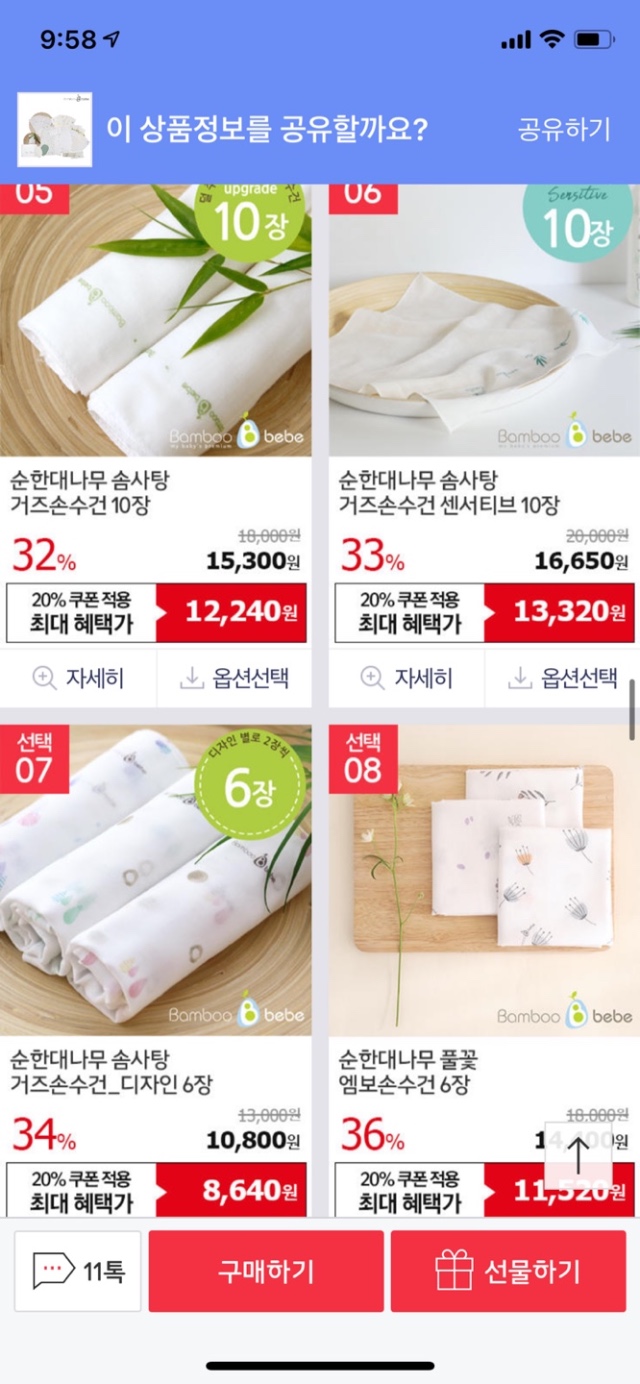This screenshot has height=1384, width=640.
Task: Open the product thumbnail in the share banner
Action: click(x=54, y=129)
